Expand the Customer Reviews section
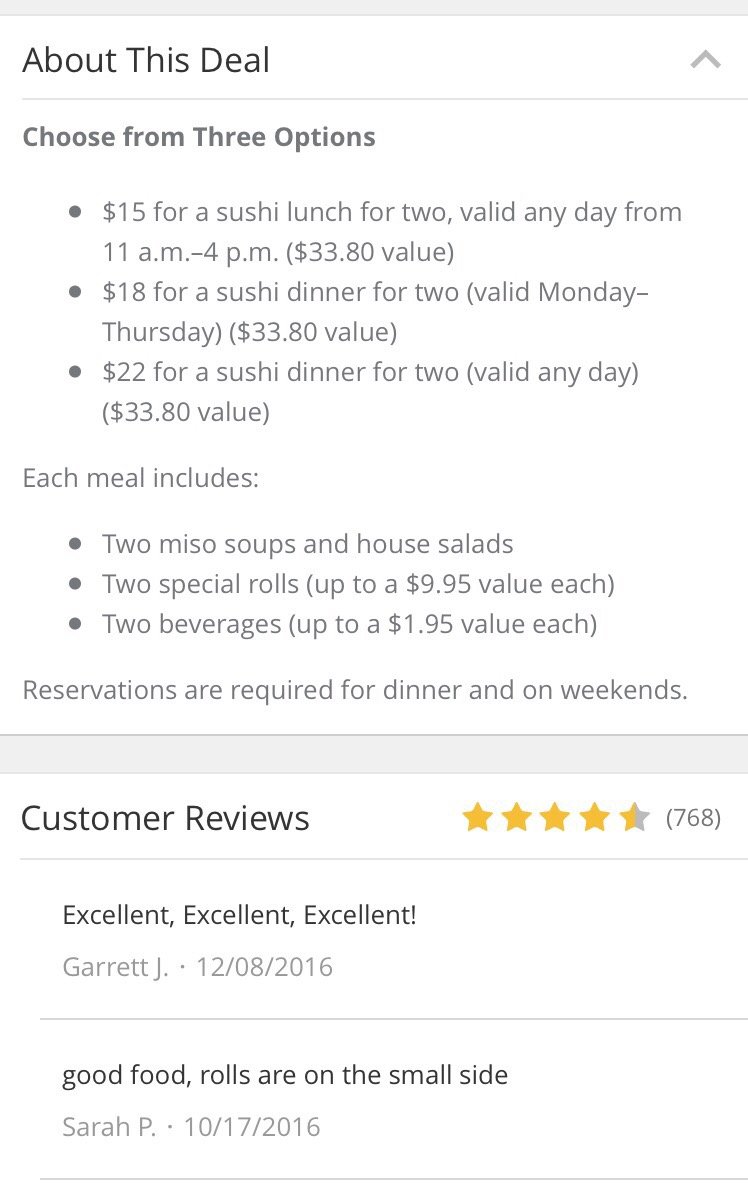748x1191 pixels. 165,818
